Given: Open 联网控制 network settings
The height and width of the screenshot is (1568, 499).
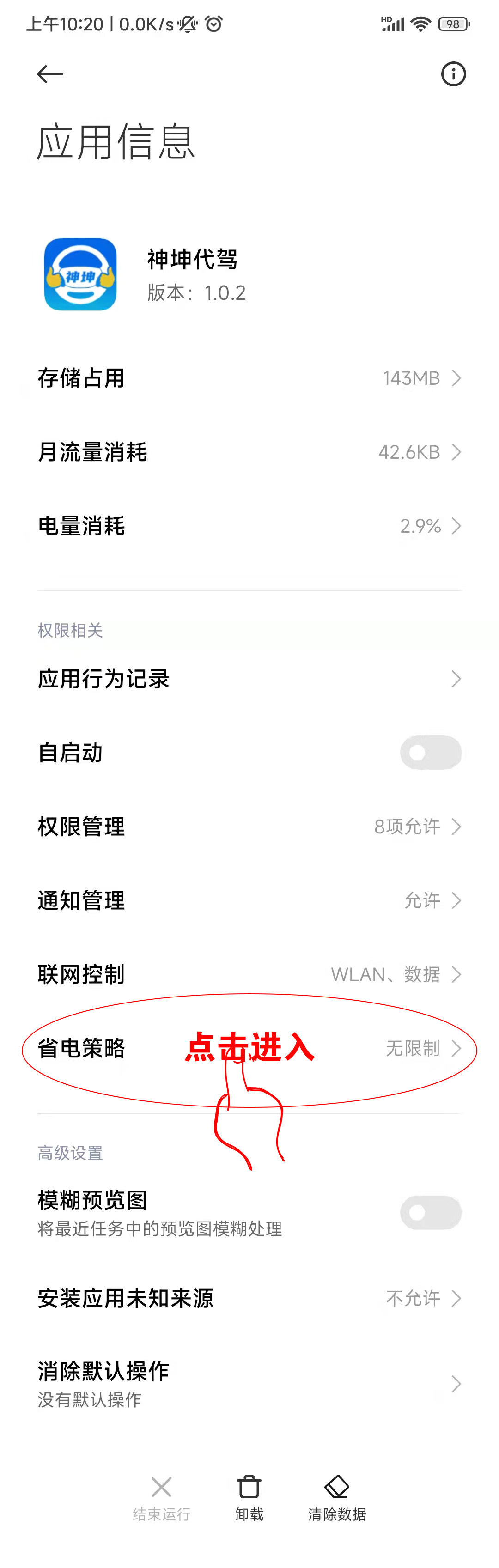Looking at the screenshot, I should coord(249,974).
